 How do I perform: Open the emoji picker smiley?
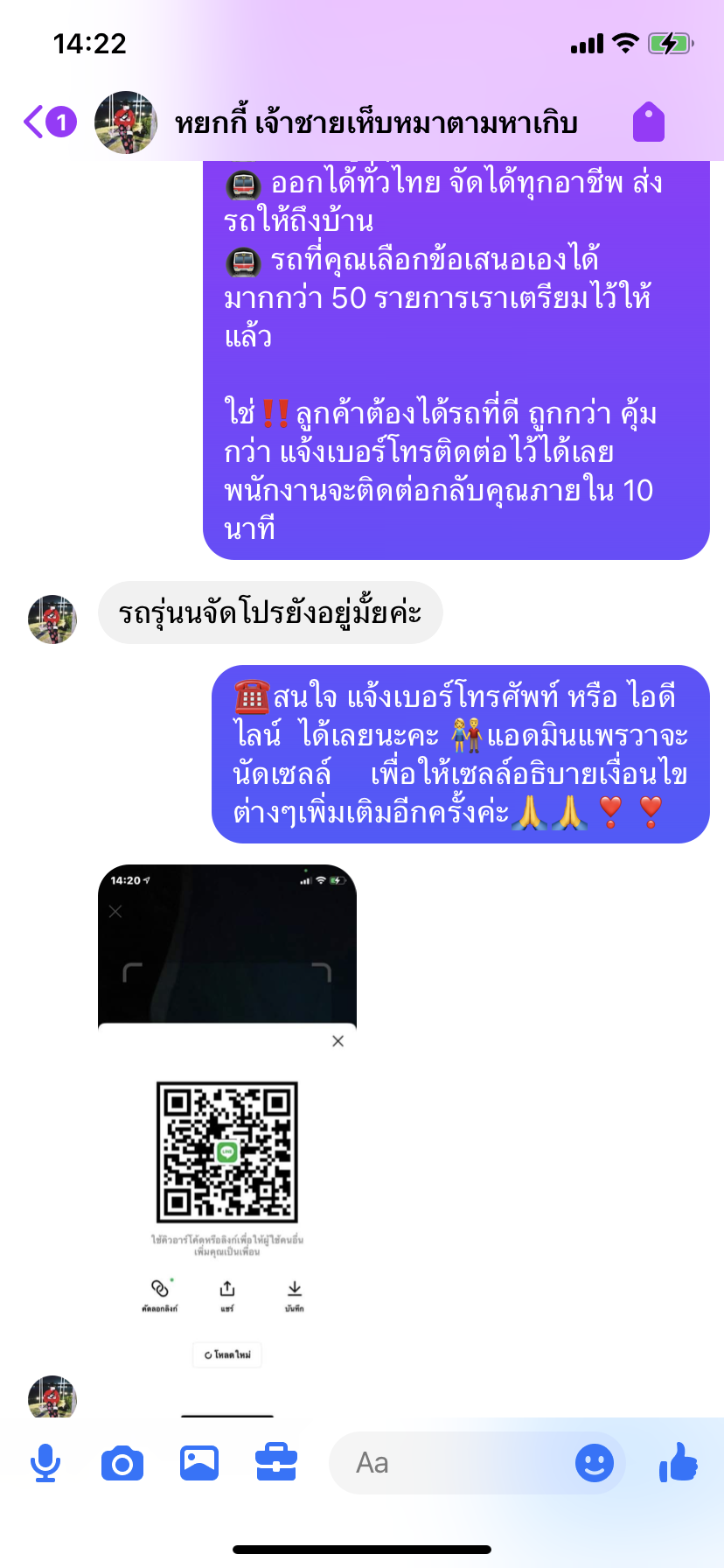tap(595, 1463)
